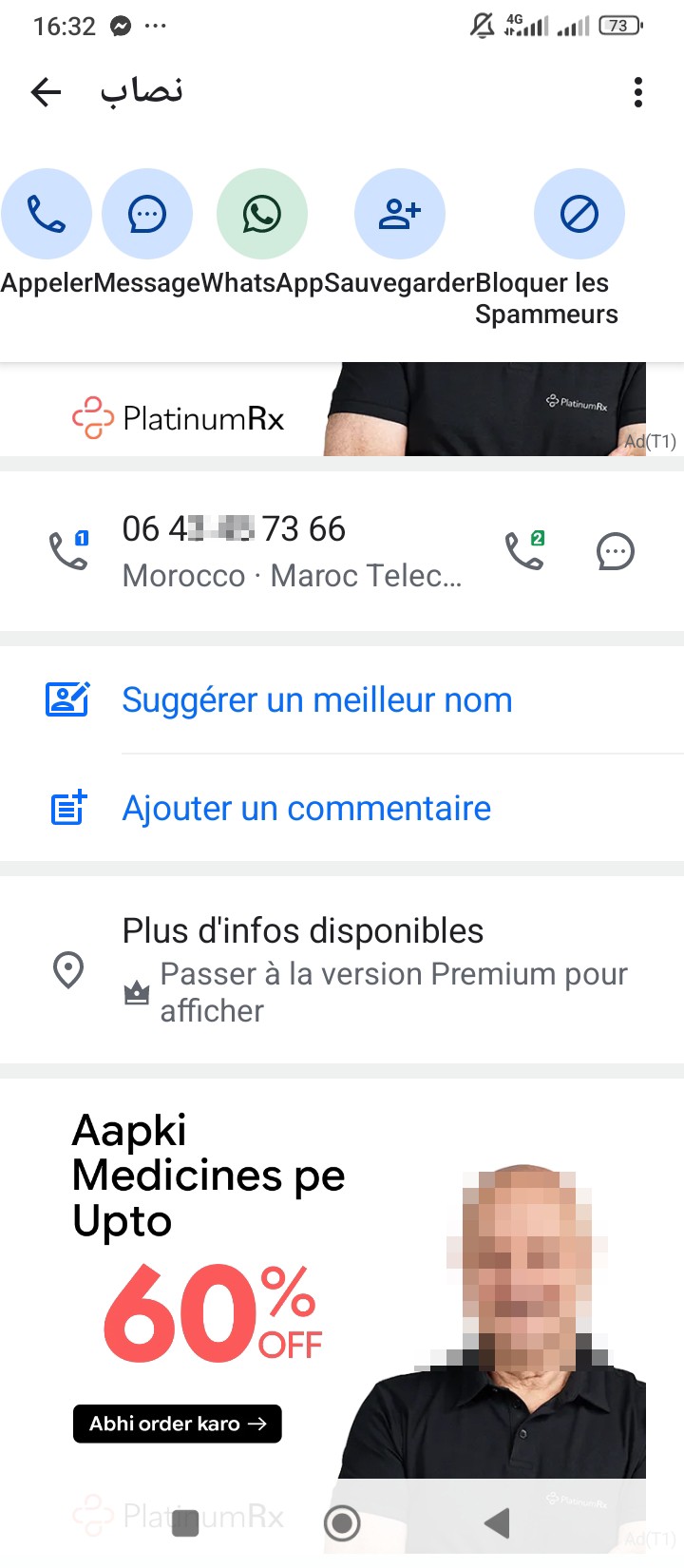Tap the message bubble beside the number
684x1568 pixels.
pos(616,551)
